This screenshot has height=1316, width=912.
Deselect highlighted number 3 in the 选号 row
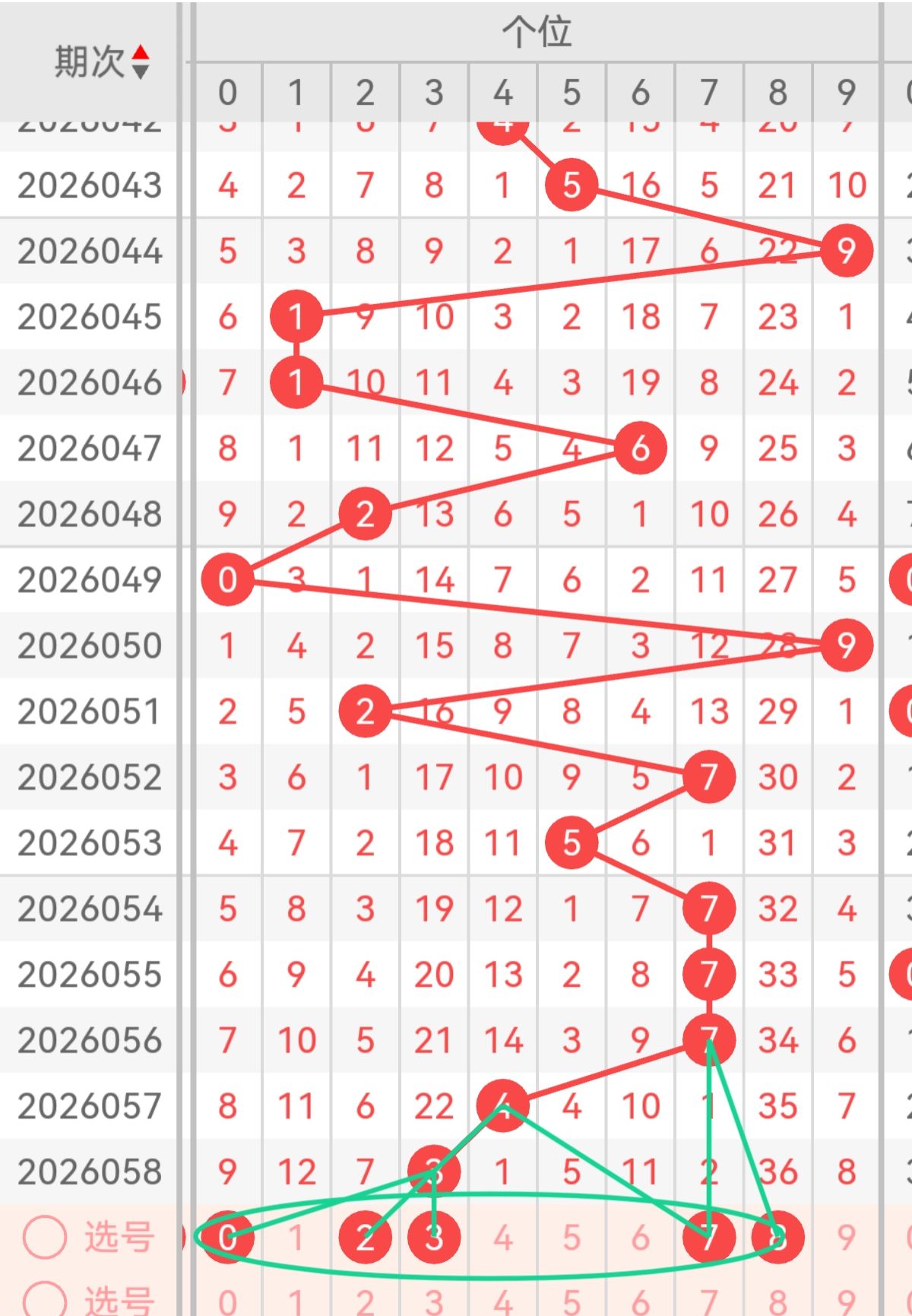coord(434,1238)
